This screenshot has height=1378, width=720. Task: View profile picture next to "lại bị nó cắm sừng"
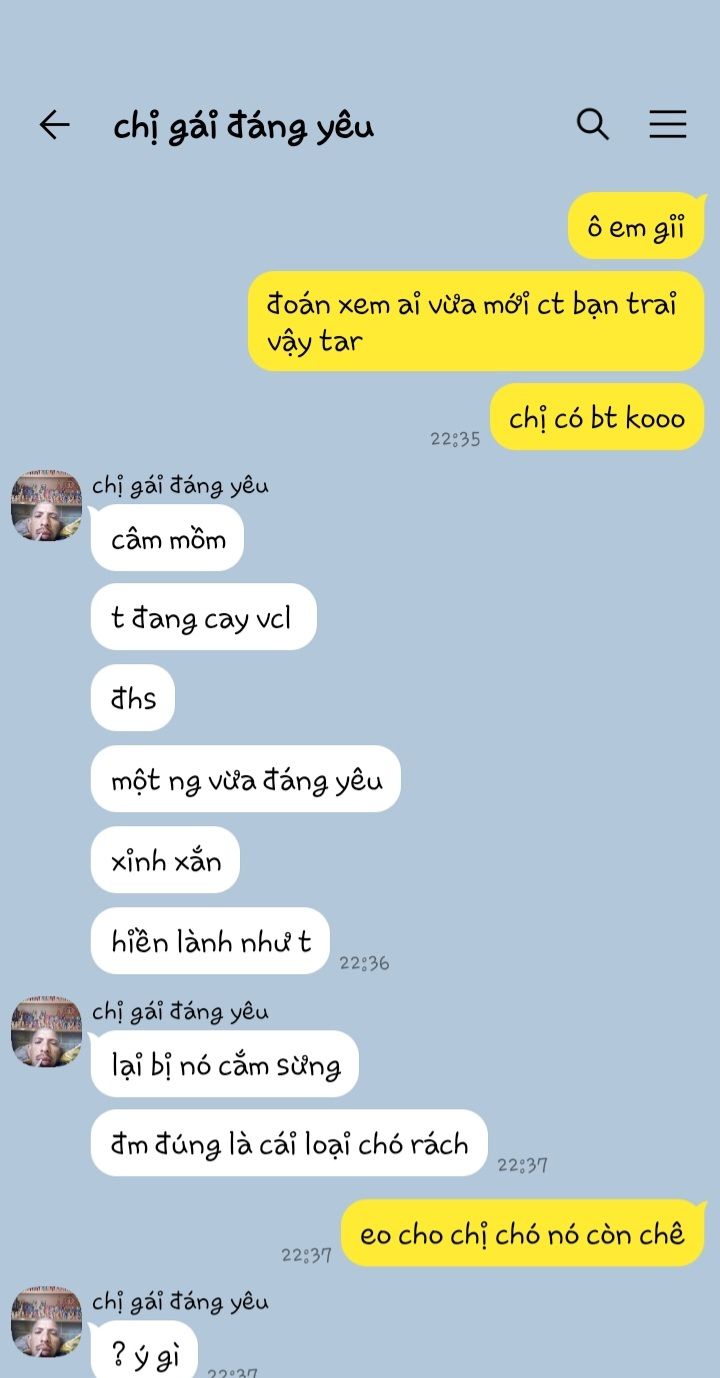tap(46, 1031)
